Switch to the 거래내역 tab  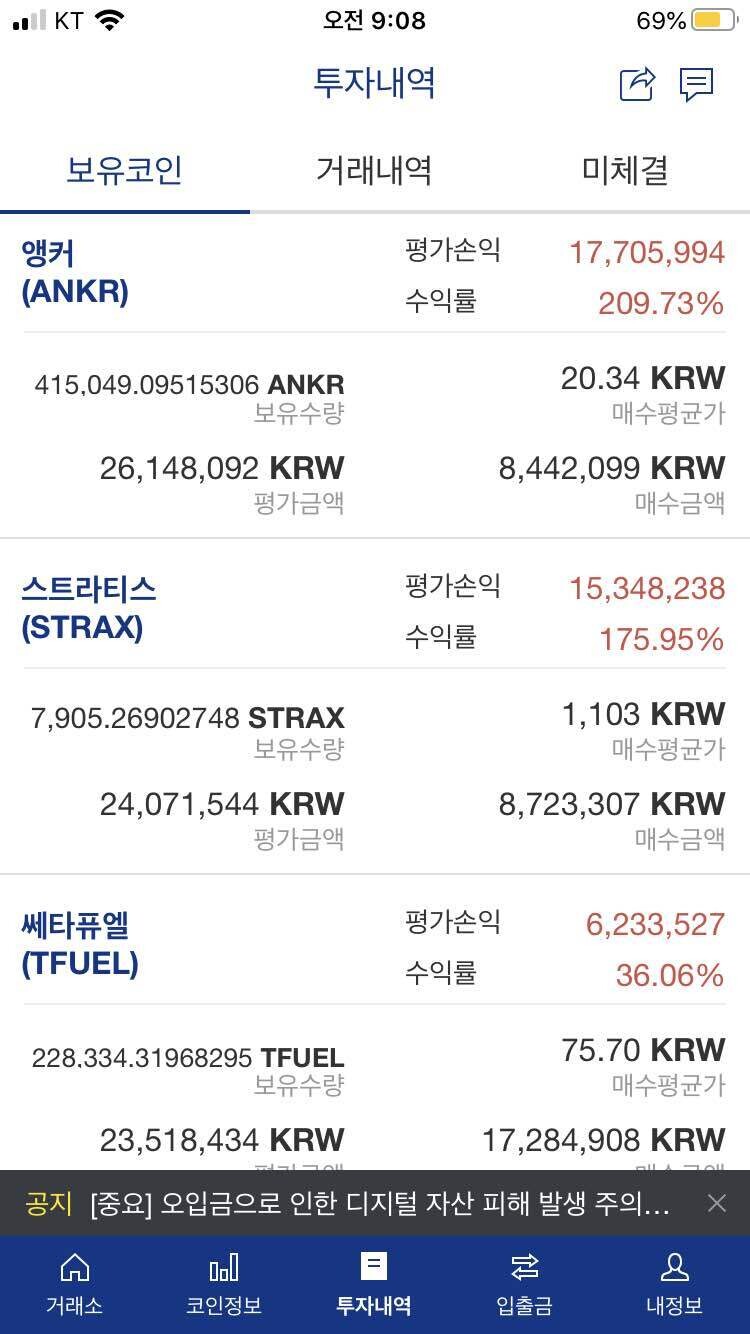pos(374,171)
